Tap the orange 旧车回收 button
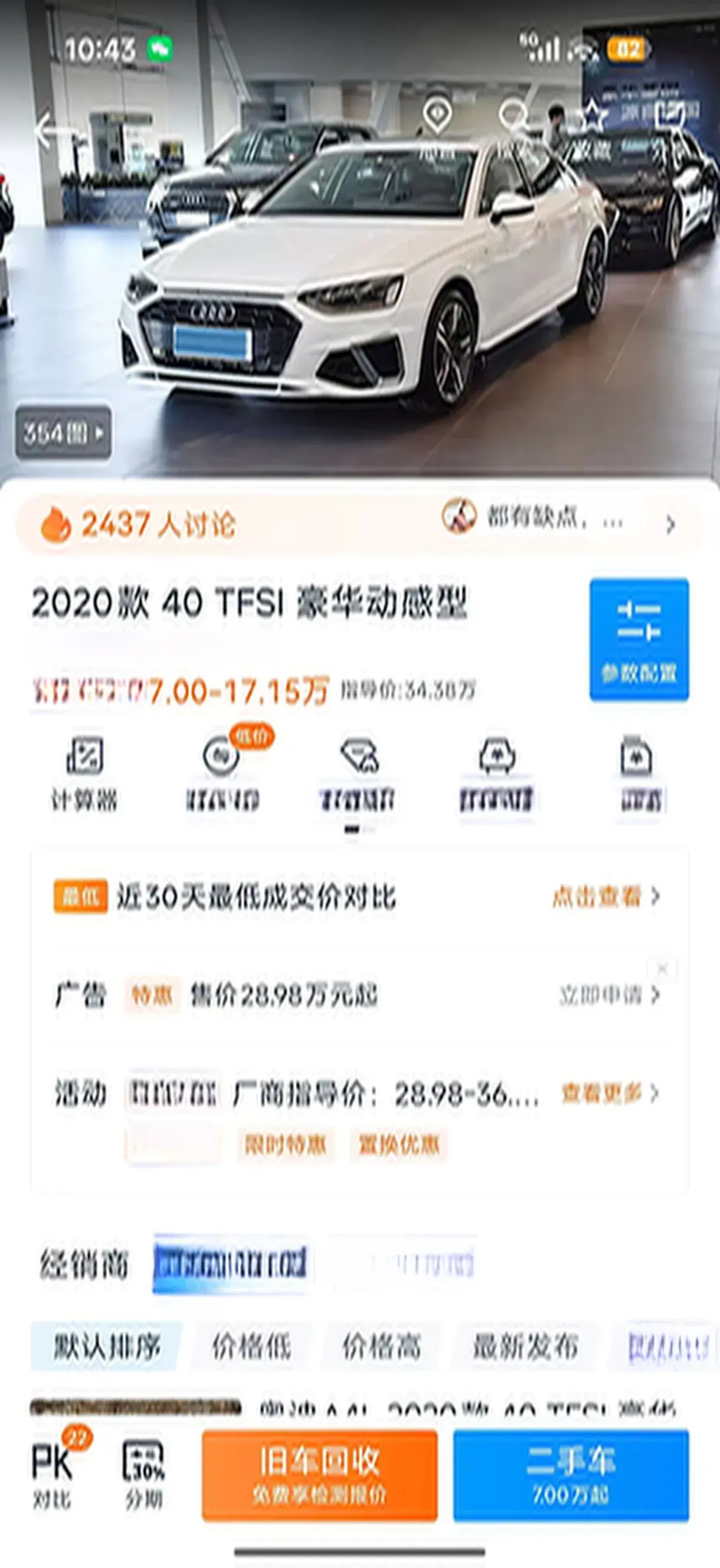This screenshot has height=1568, width=720. pos(319,1474)
